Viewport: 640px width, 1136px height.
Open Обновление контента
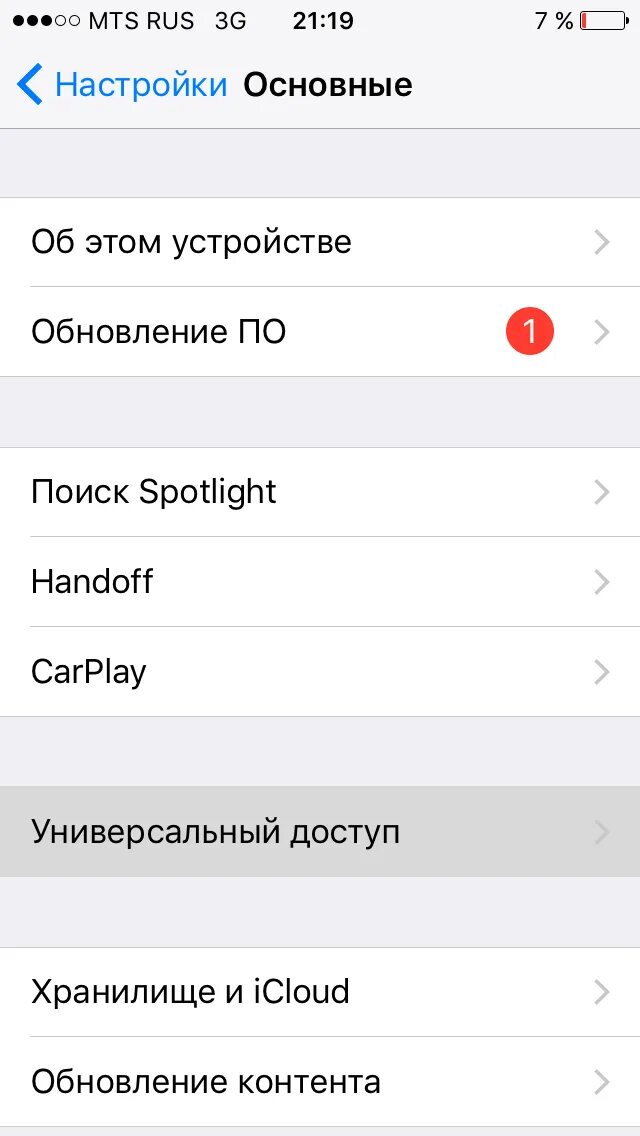320,1082
